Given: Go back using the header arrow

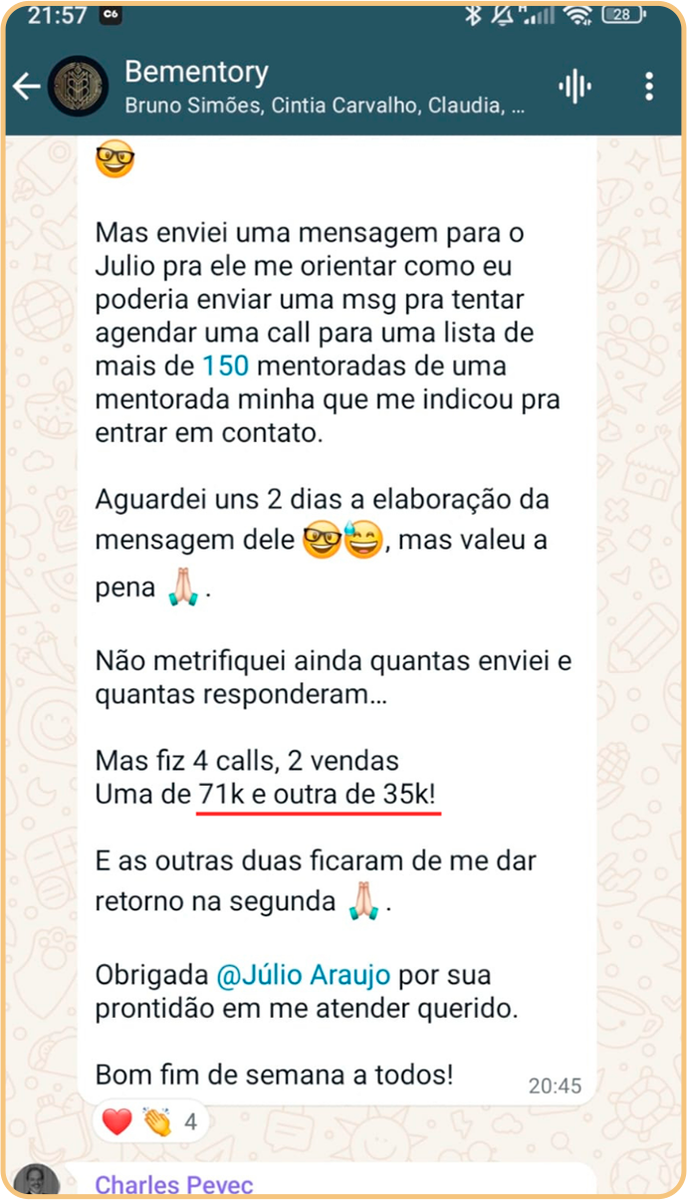Looking at the screenshot, I should (27, 87).
